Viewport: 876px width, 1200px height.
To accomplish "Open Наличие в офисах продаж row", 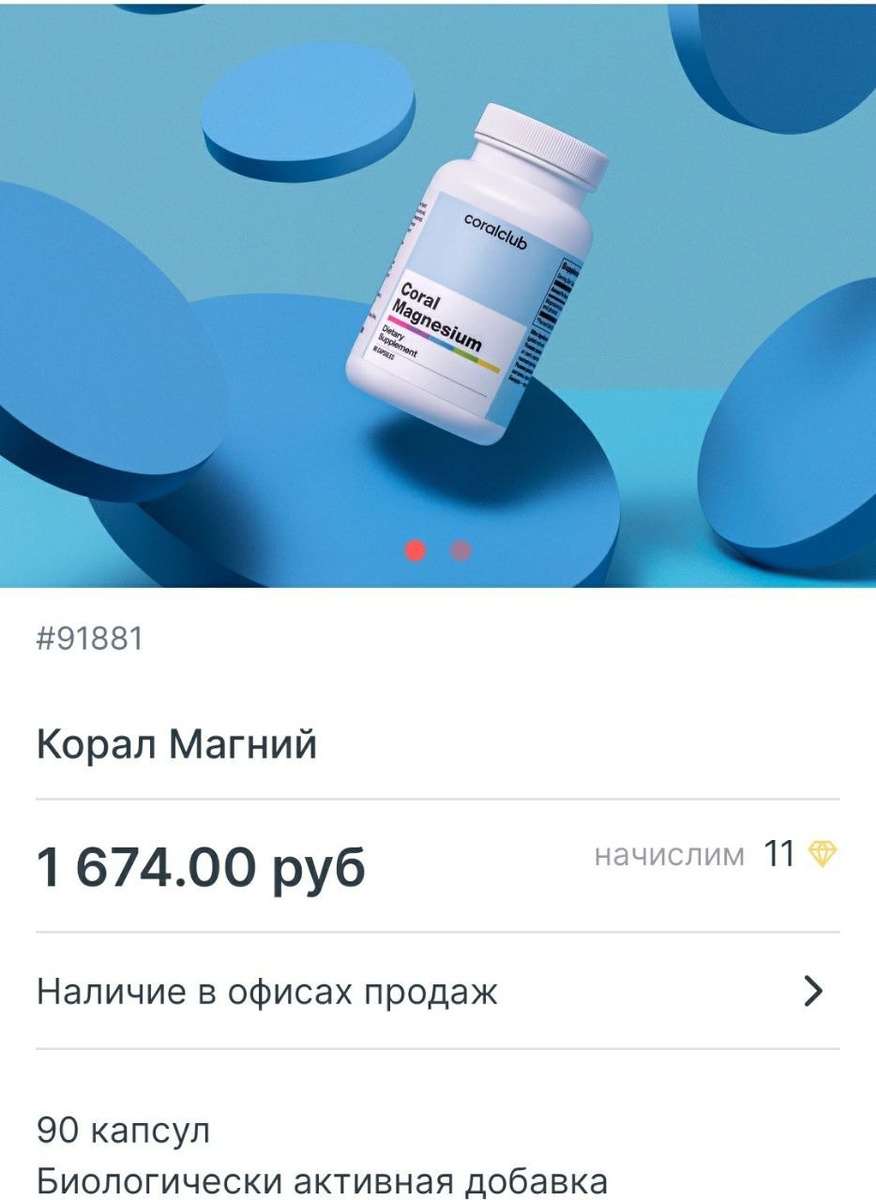I will pyautogui.click(x=438, y=991).
